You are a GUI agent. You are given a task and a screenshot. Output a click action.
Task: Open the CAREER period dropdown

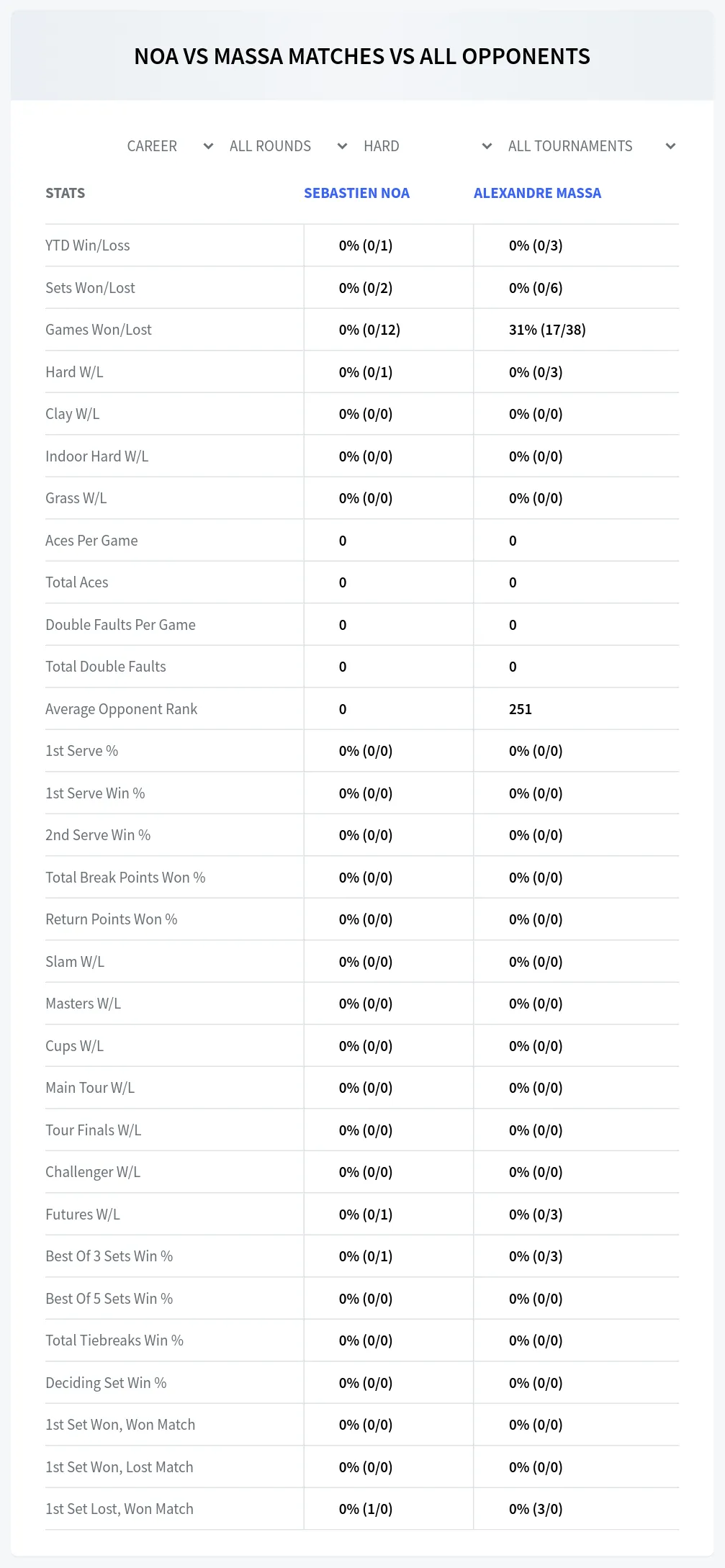coord(170,146)
